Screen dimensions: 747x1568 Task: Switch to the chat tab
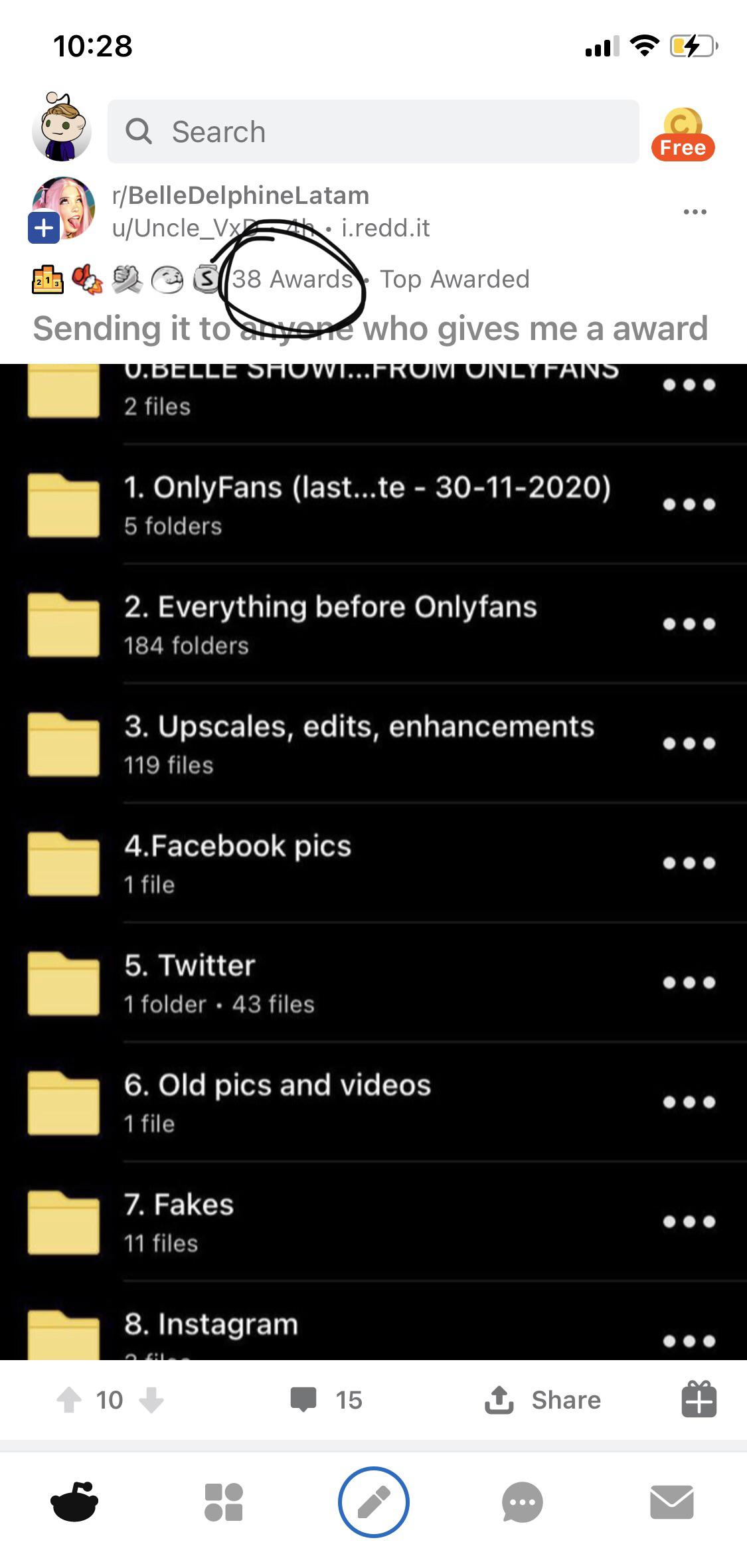[x=523, y=1502]
